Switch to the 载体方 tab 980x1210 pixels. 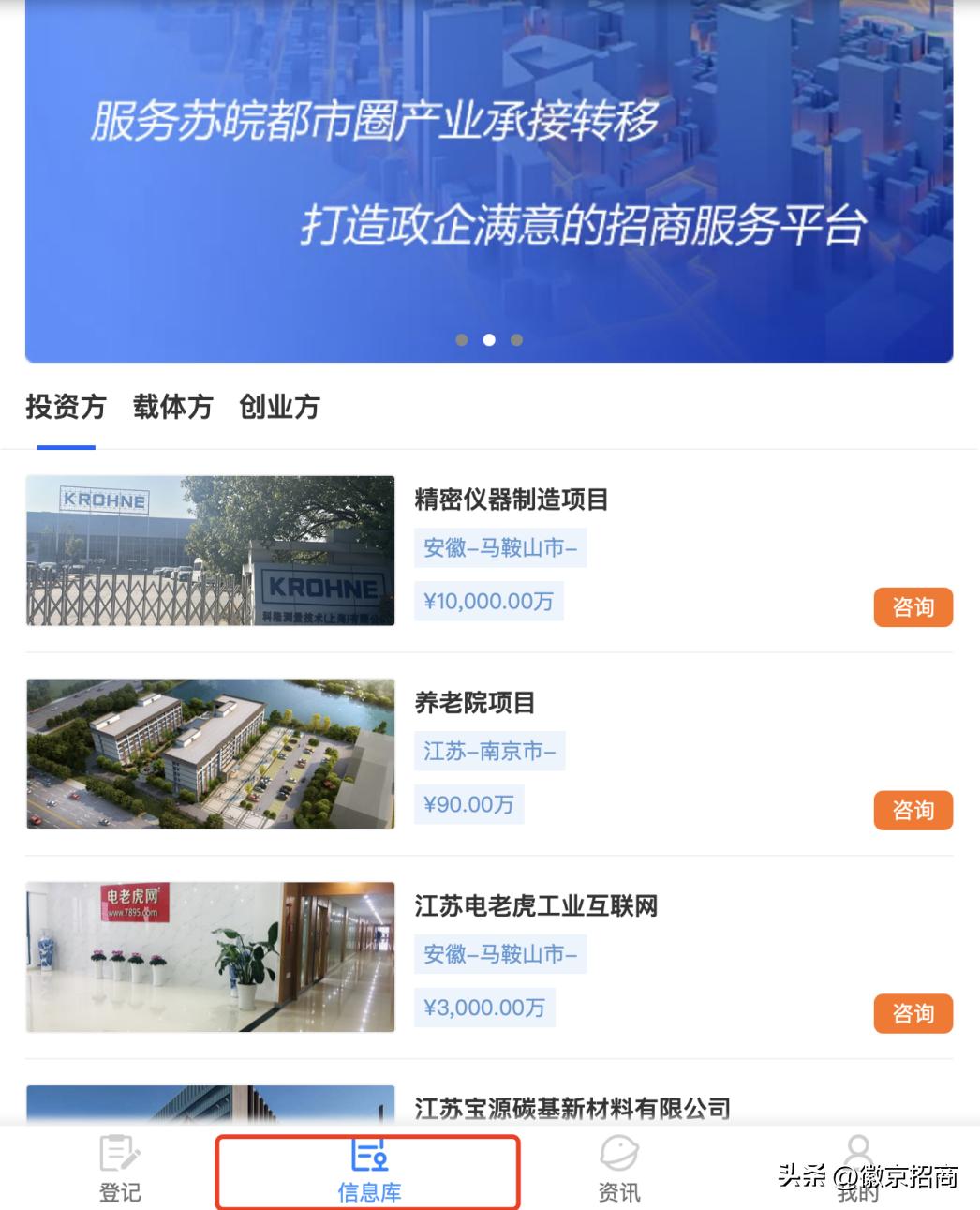(x=172, y=408)
